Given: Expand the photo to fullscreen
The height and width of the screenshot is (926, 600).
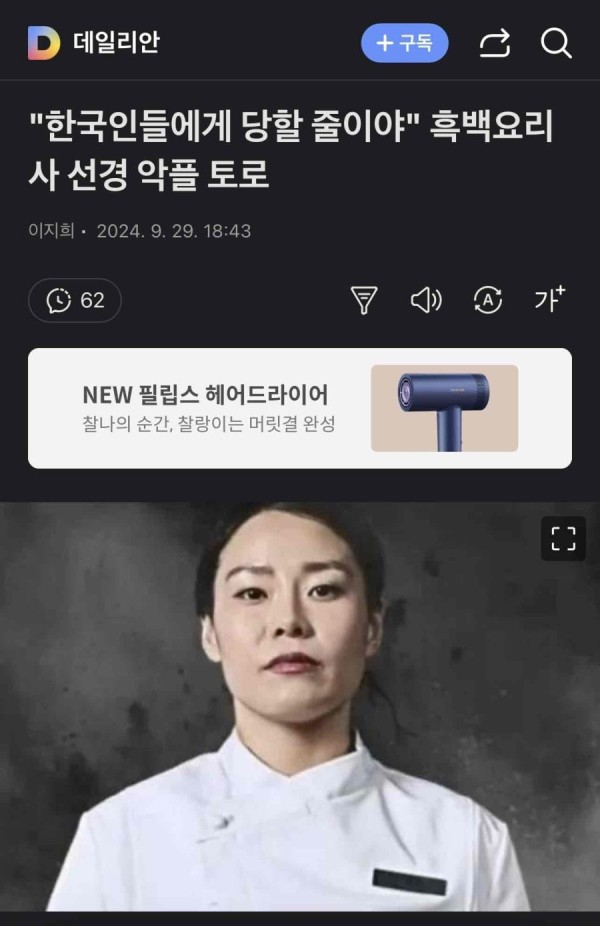Looking at the screenshot, I should click(563, 538).
